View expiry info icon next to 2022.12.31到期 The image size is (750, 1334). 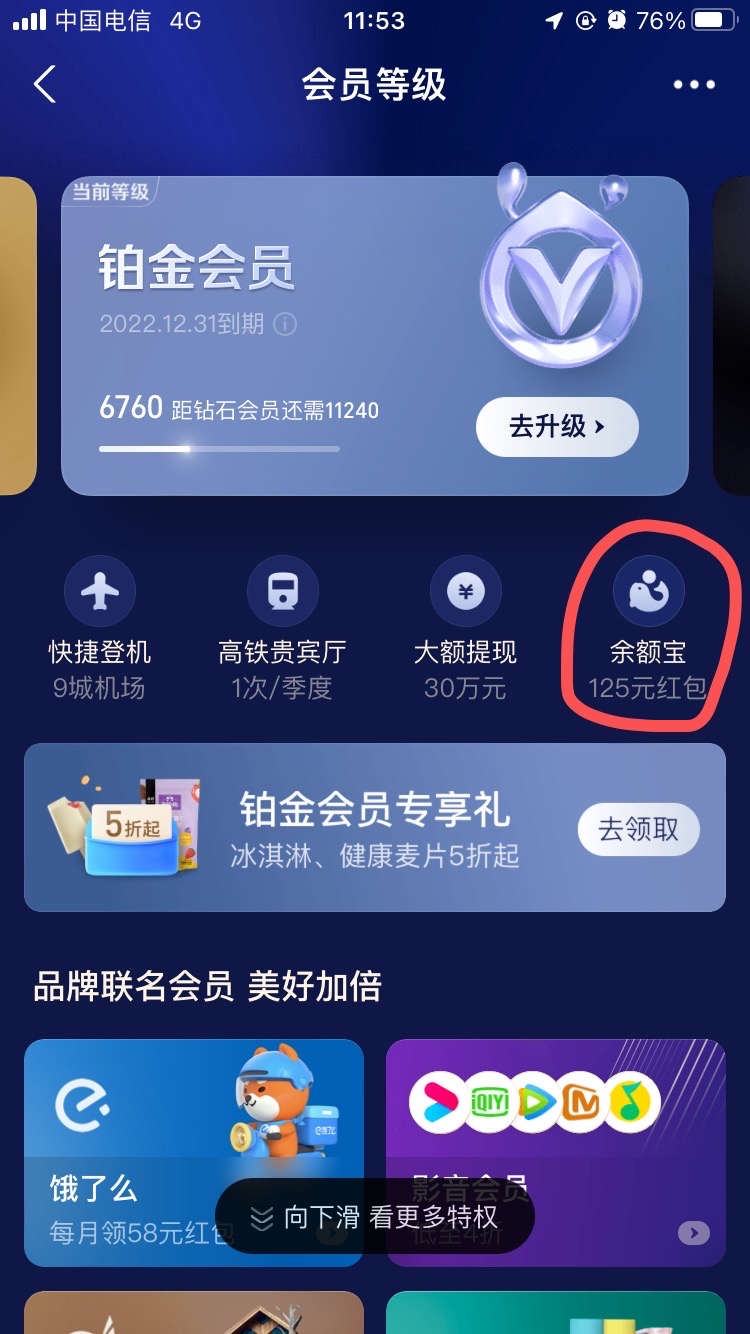tap(286, 324)
